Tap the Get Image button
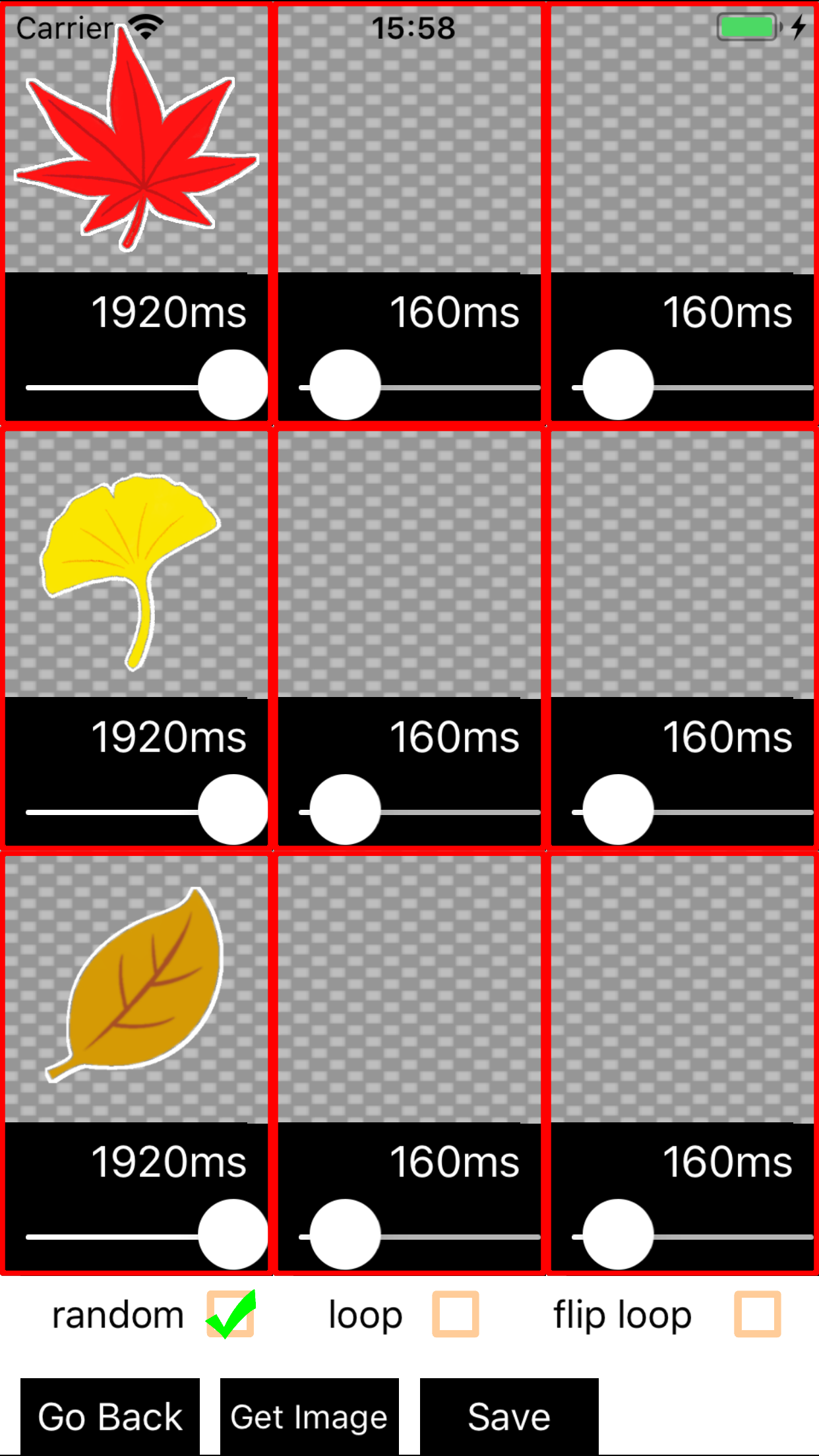This screenshot has height=1456, width=819. (309, 1416)
